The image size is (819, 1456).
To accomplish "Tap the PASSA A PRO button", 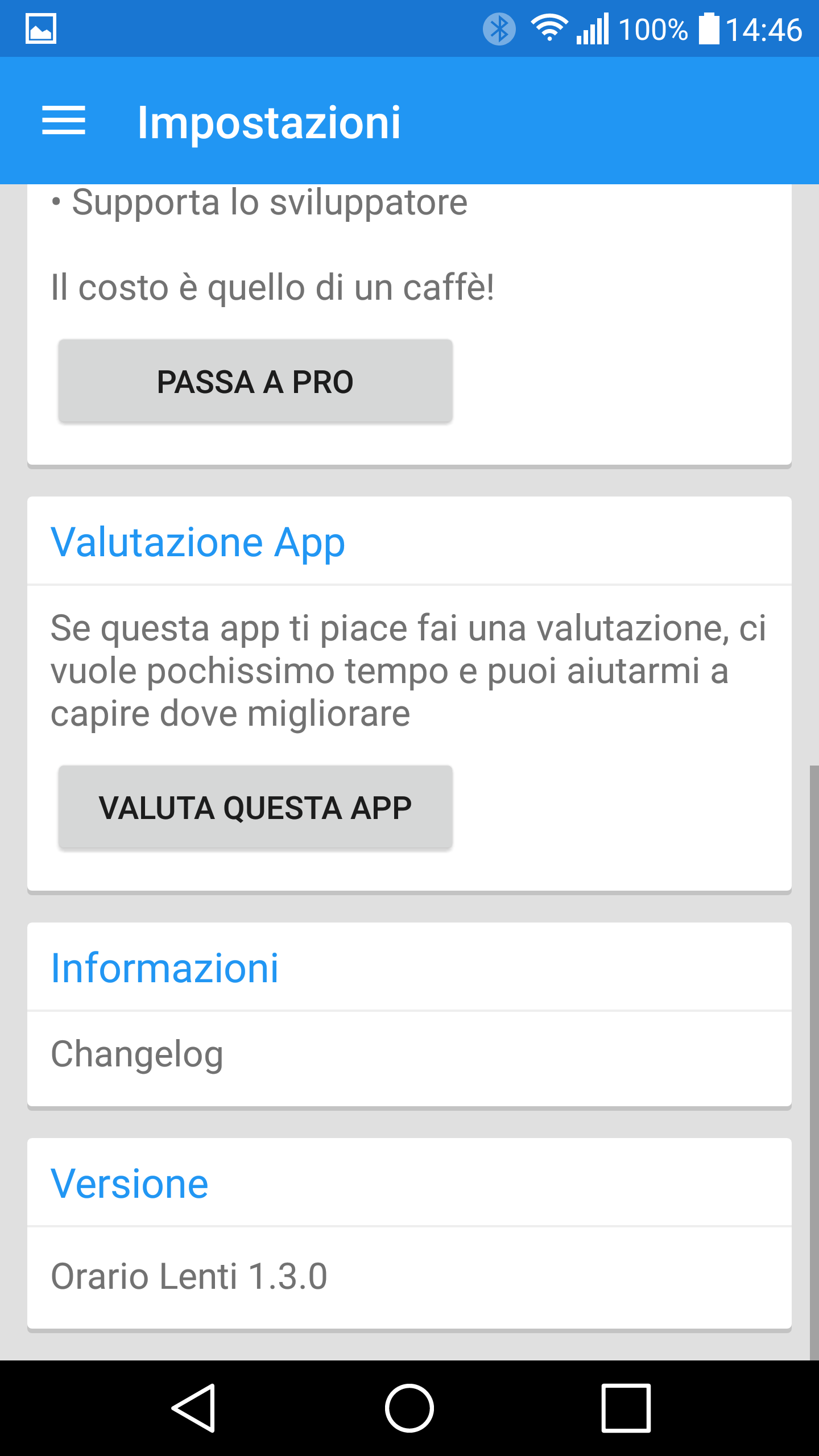I will tap(255, 381).
